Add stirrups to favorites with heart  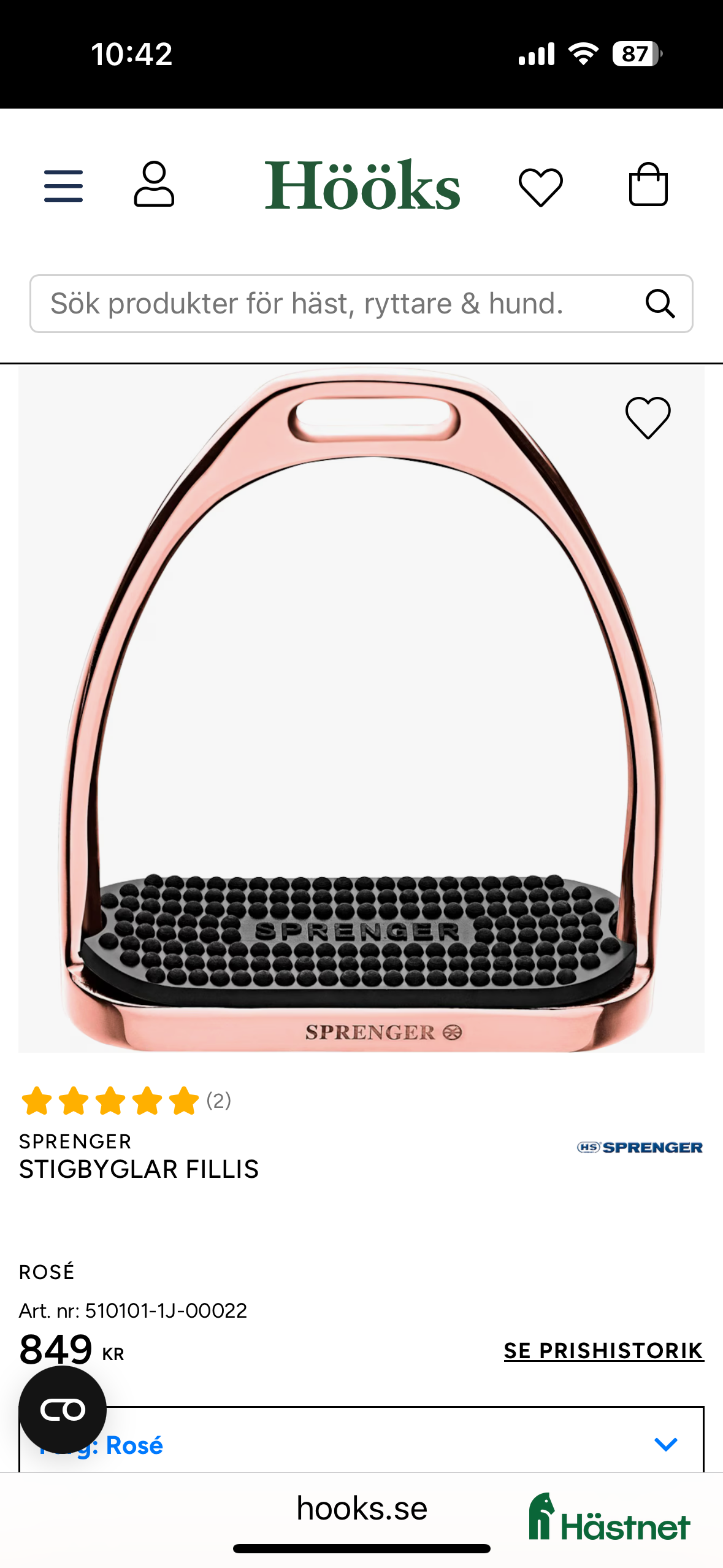648,418
